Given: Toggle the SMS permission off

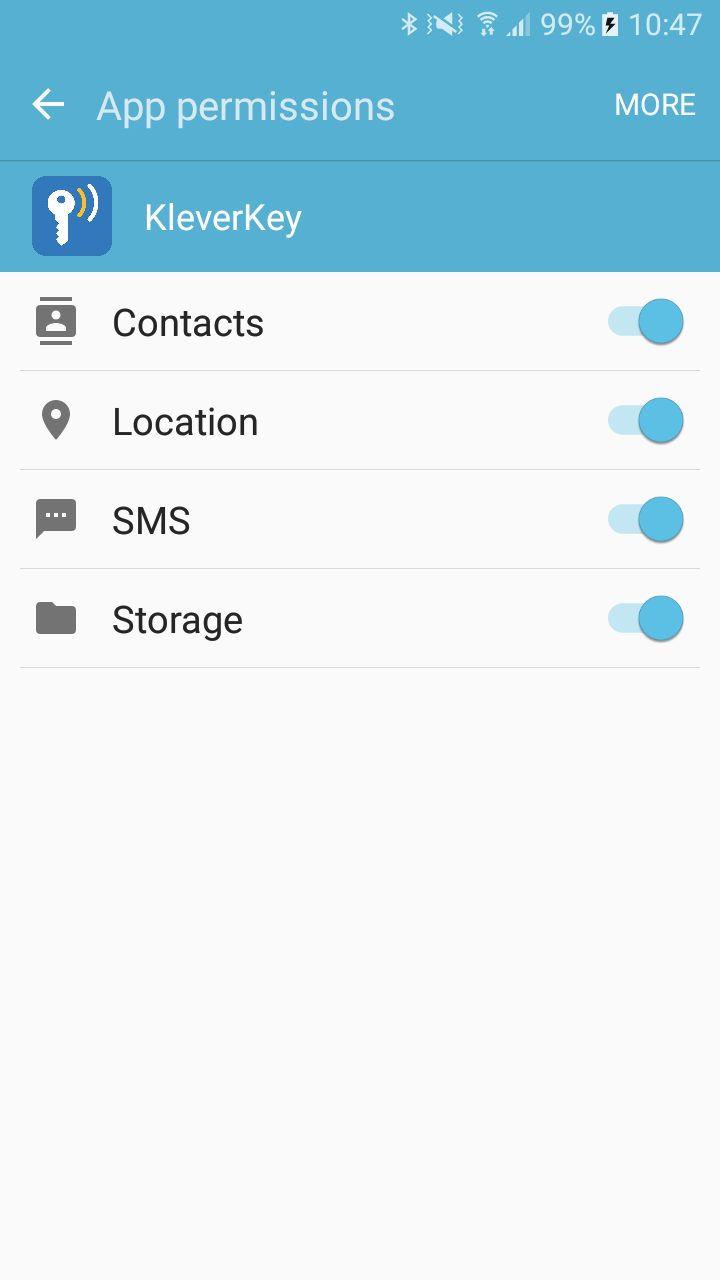Looking at the screenshot, I should point(646,520).
